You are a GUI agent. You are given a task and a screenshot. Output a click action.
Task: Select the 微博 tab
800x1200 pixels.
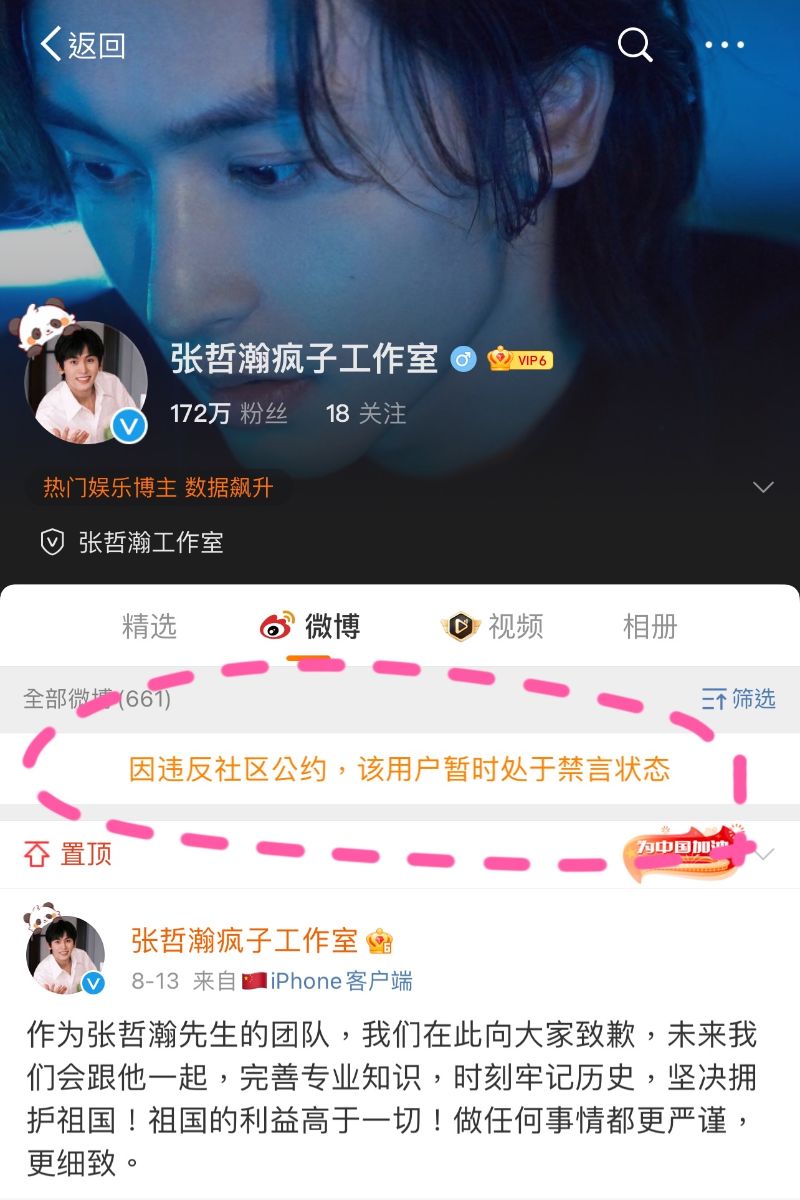point(310,627)
